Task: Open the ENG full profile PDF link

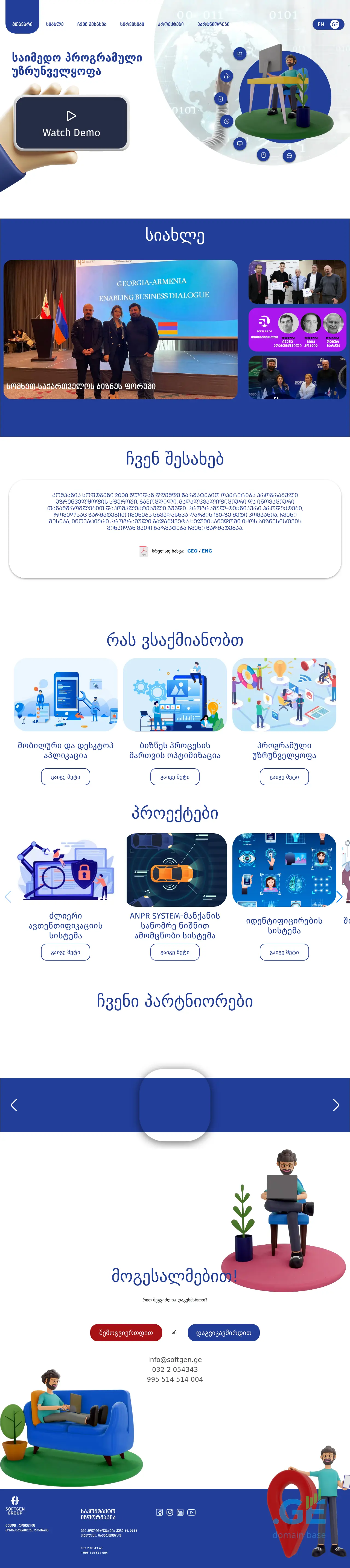Action: click(x=207, y=551)
